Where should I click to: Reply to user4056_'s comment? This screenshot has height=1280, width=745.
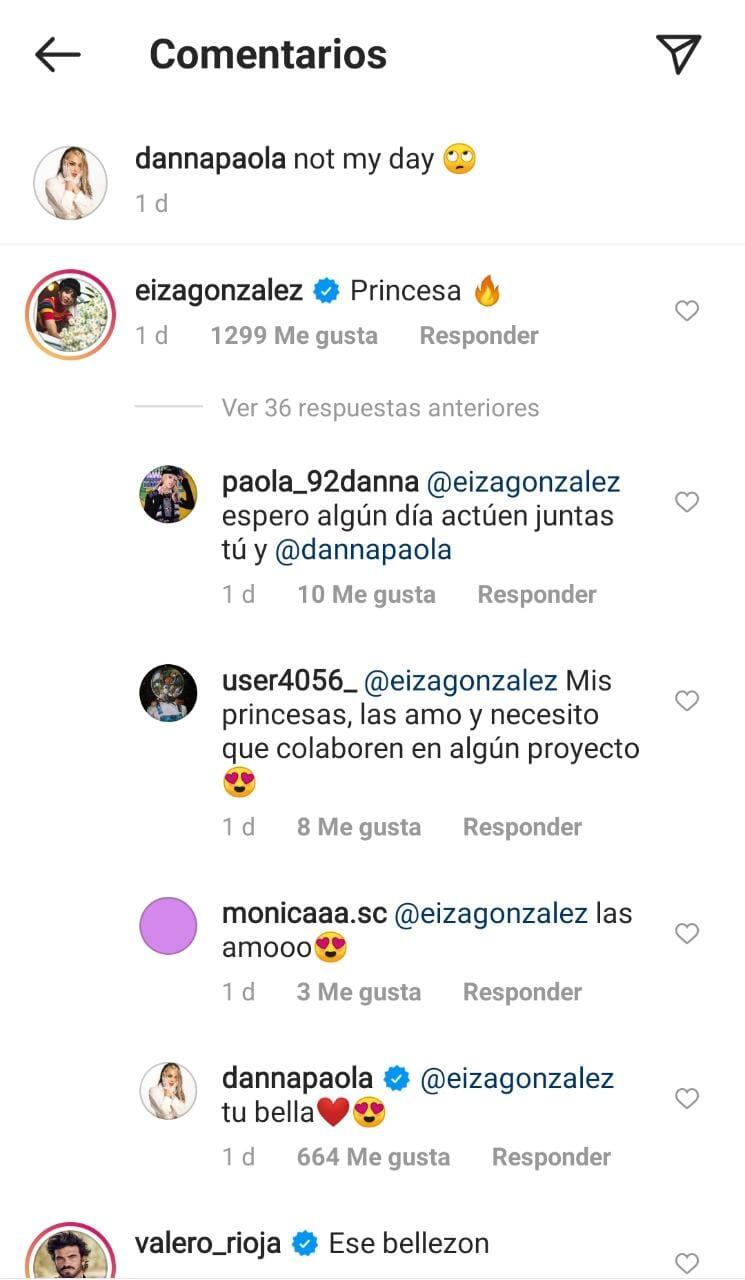pyautogui.click(x=522, y=828)
